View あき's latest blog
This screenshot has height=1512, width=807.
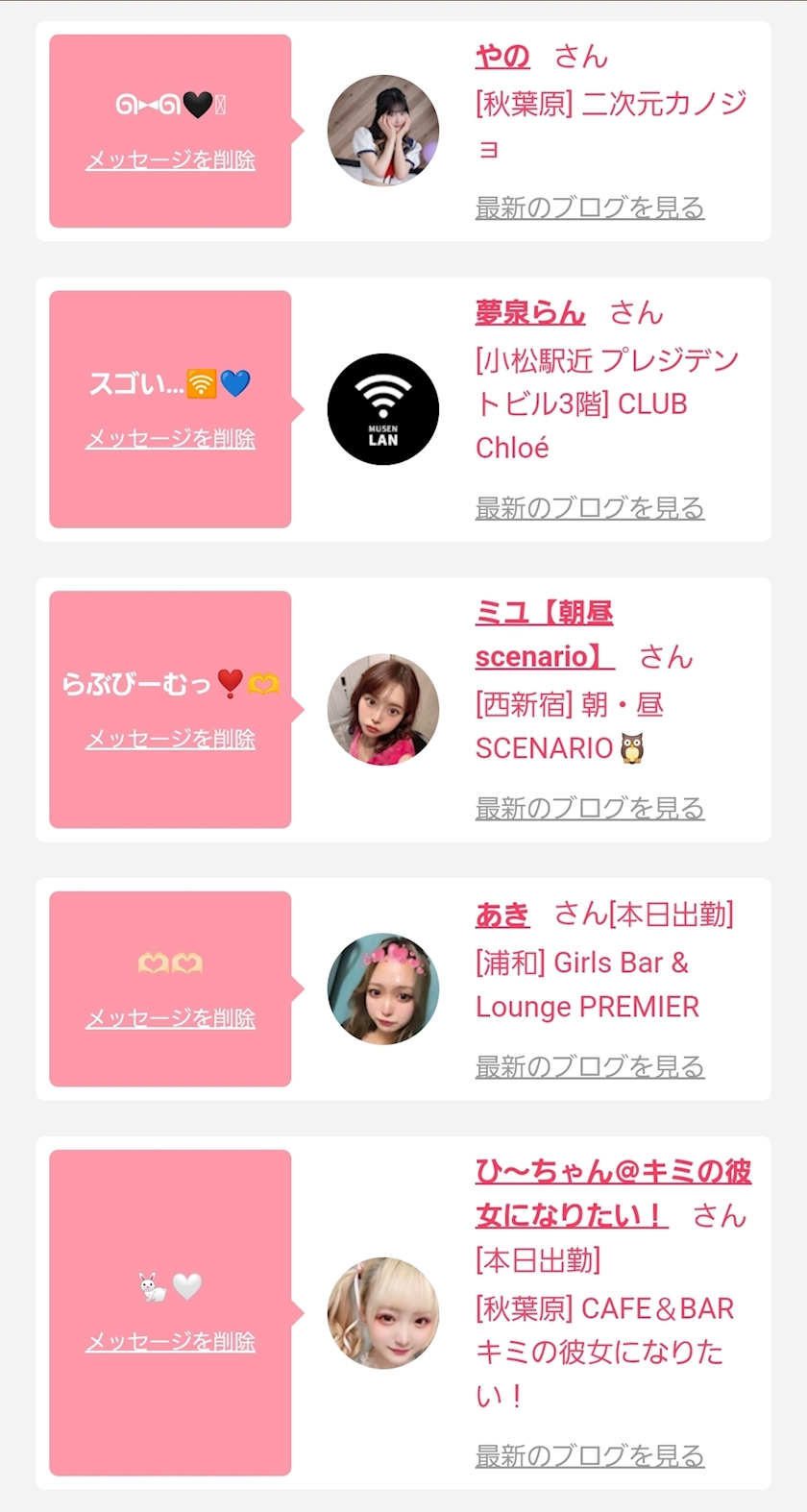click(x=590, y=1065)
